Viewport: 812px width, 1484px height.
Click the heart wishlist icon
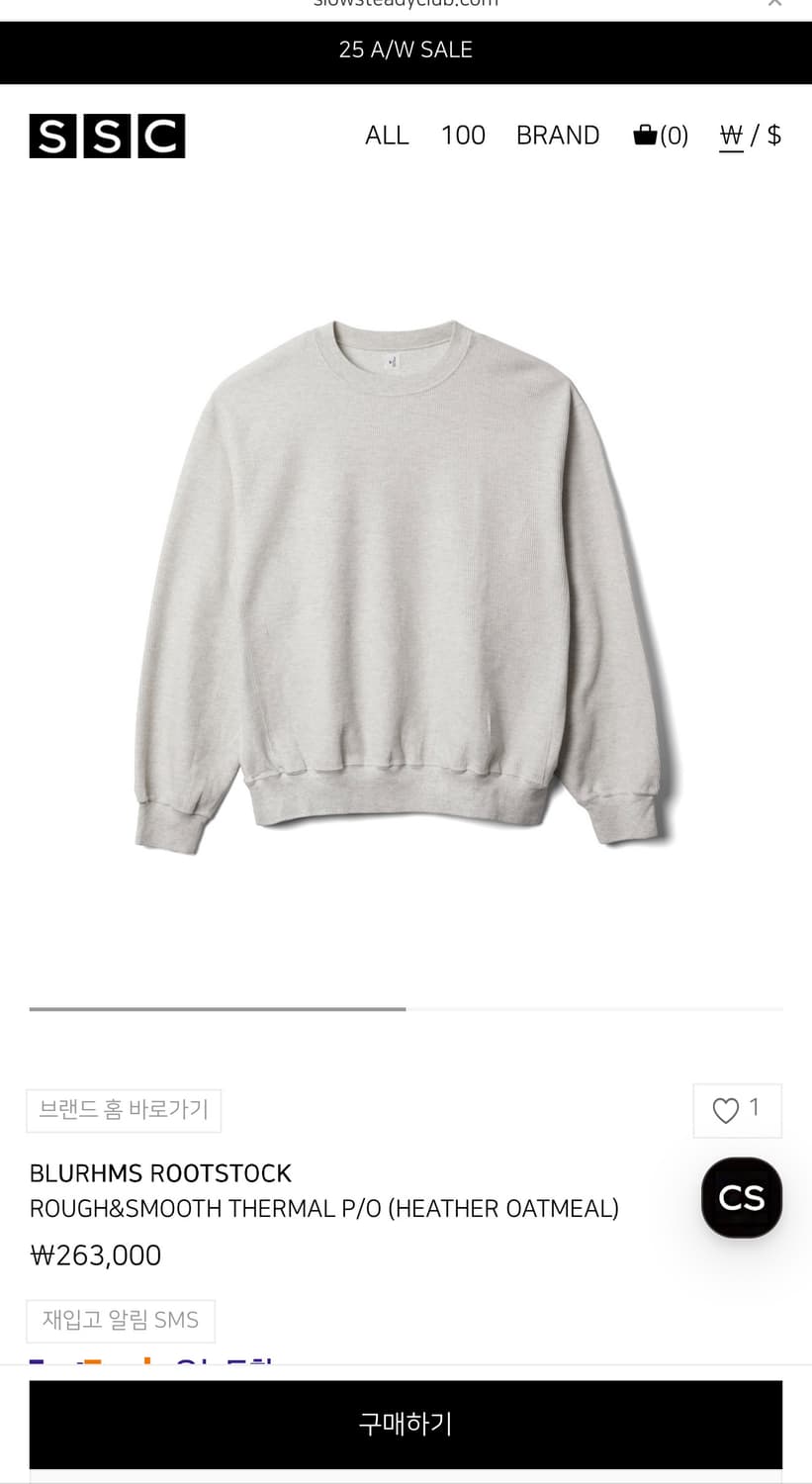(725, 1110)
